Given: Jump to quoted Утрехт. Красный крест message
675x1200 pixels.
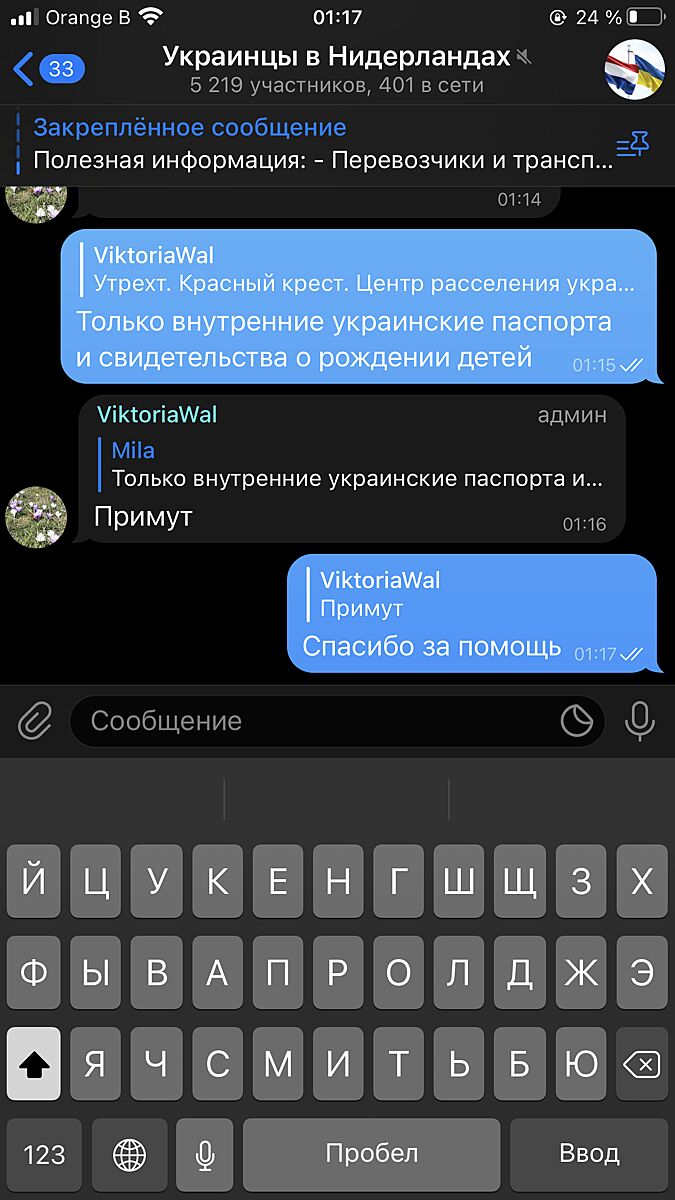Looking at the screenshot, I should pos(364,270).
